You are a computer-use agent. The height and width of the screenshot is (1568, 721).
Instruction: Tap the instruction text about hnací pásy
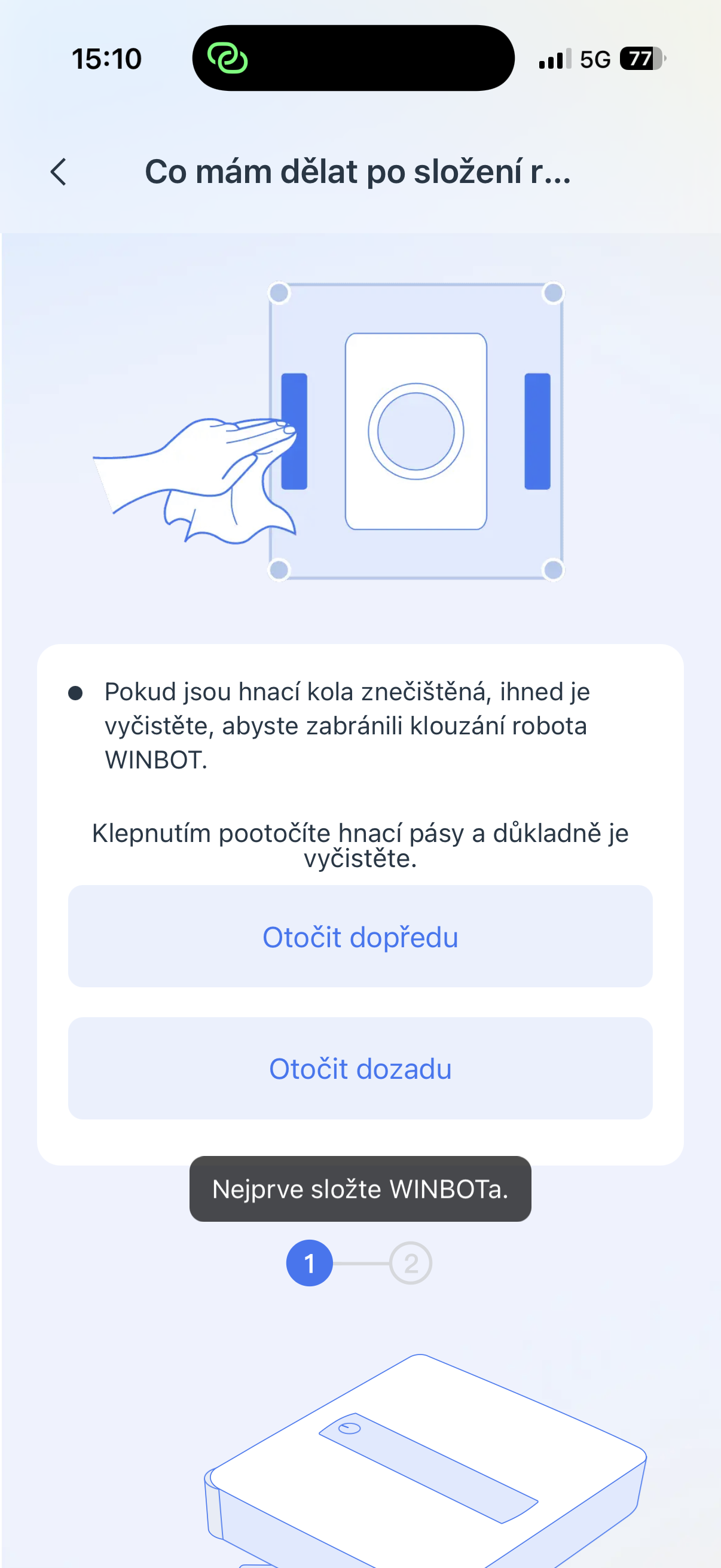pyautogui.click(x=360, y=846)
